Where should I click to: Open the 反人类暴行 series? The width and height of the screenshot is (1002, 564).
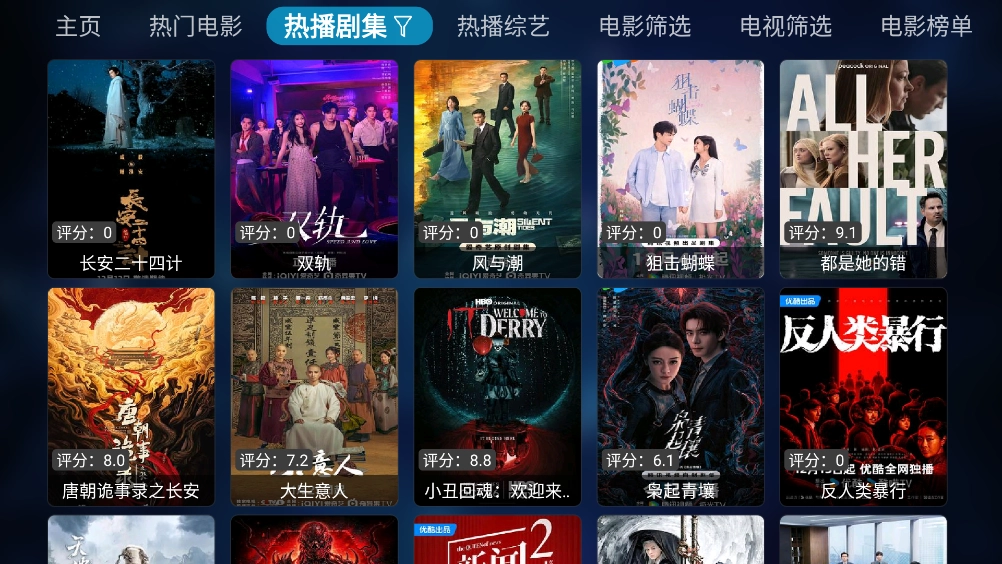(x=863, y=396)
